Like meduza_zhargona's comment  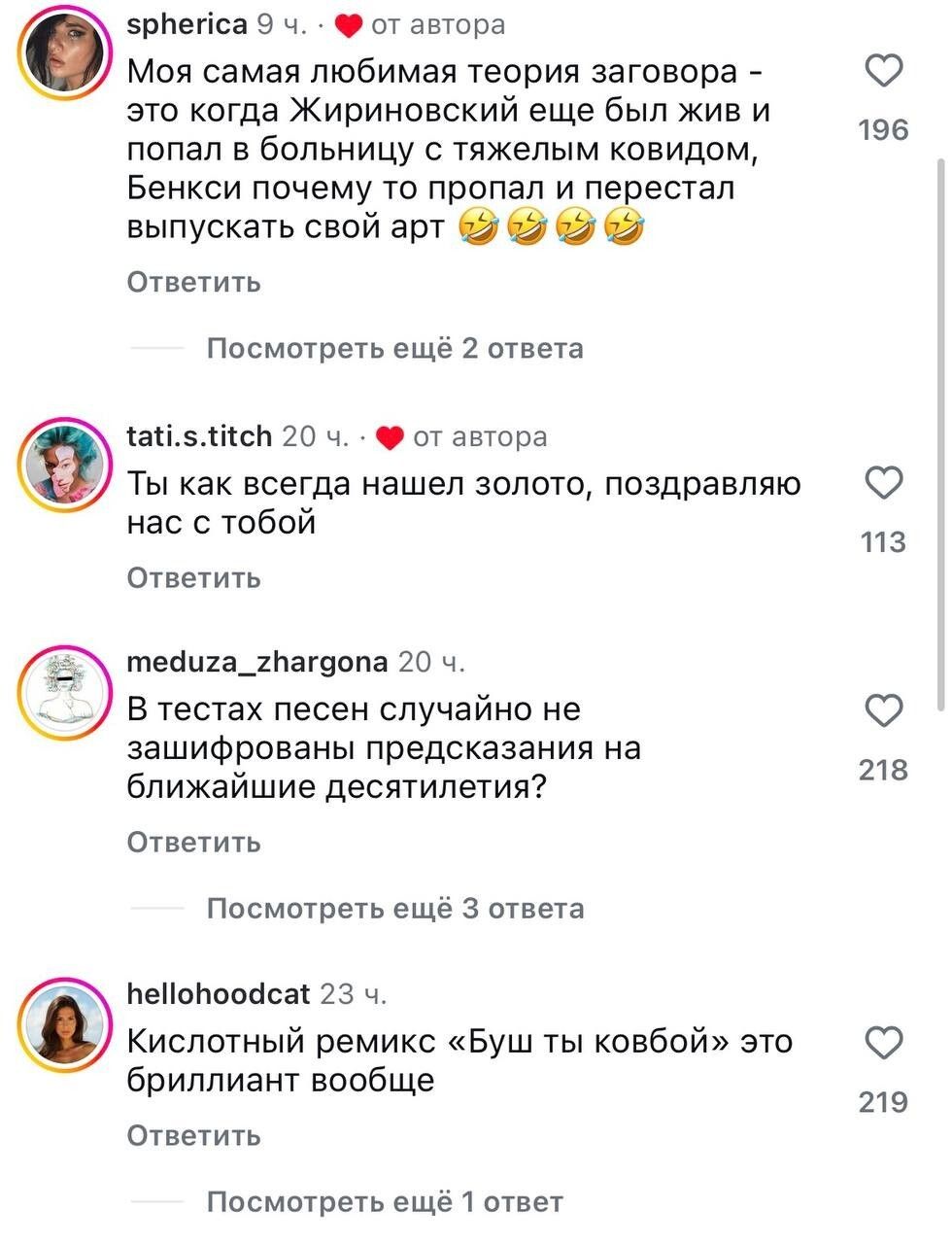(883, 711)
